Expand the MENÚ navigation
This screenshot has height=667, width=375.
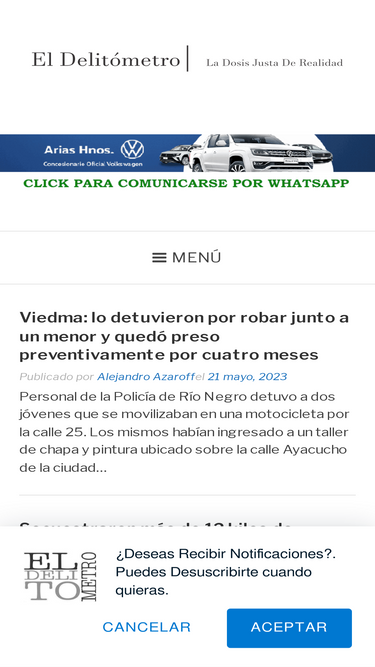tap(187, 258)
